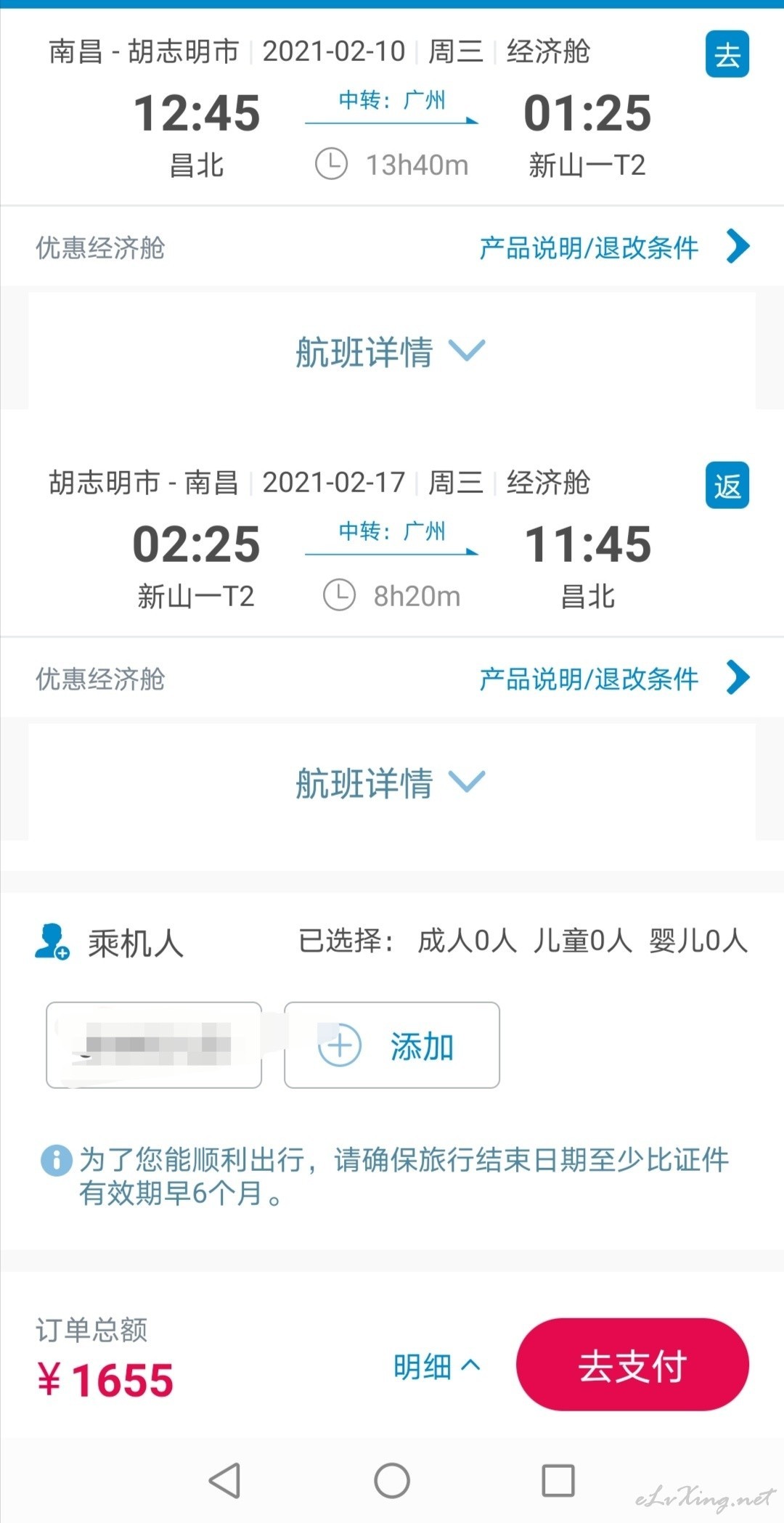Screen dimensions: 784x1523
Task: Tap 去支付 to pay
Action: [x=632, y=1365]
